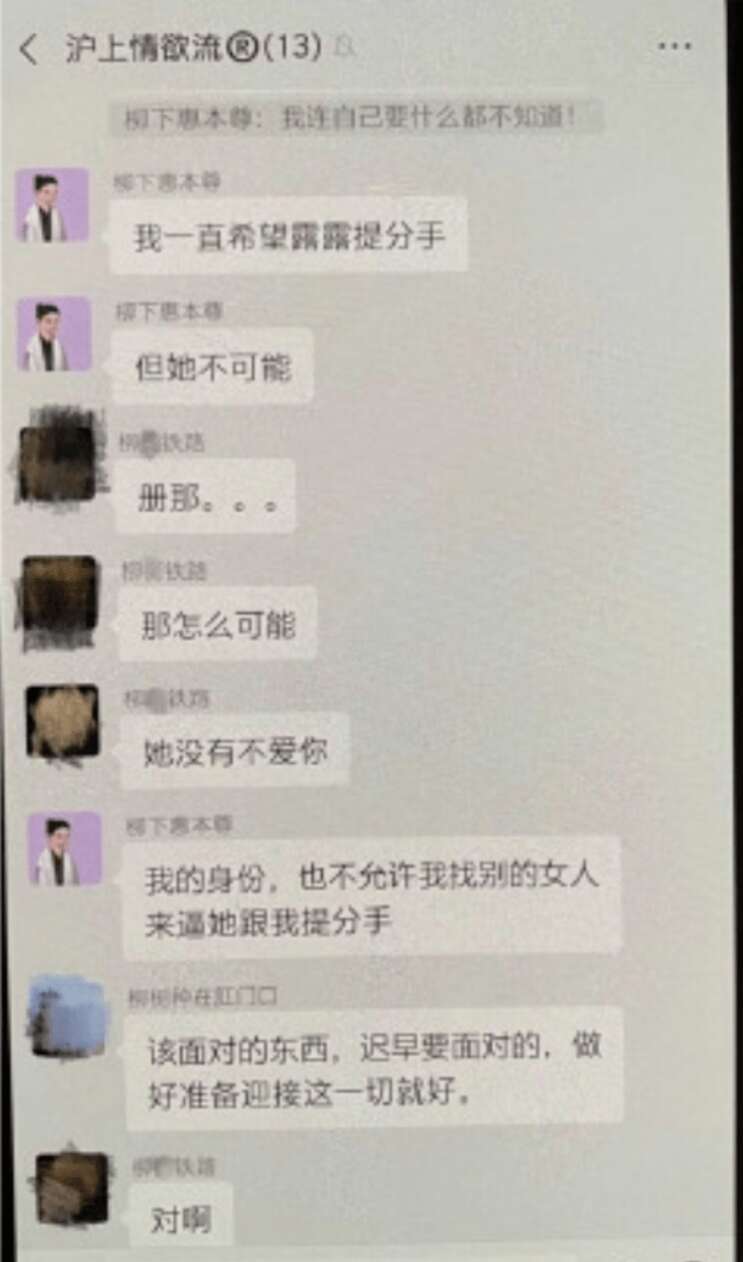Open avatar next to '对啊' message
743x1262 pixels.
point(72,1189)
